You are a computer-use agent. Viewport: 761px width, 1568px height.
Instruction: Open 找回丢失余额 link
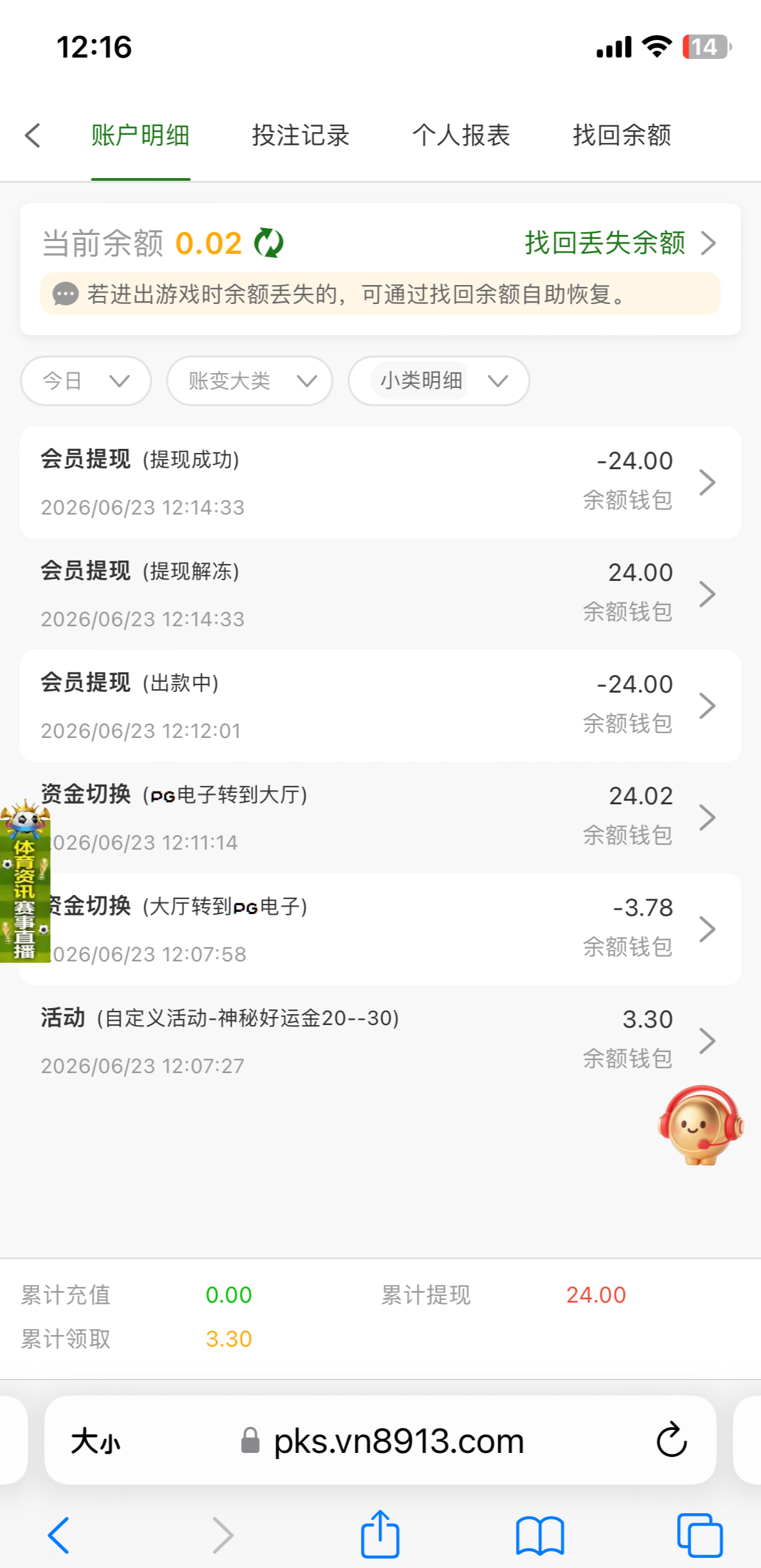tap(620, 242)
